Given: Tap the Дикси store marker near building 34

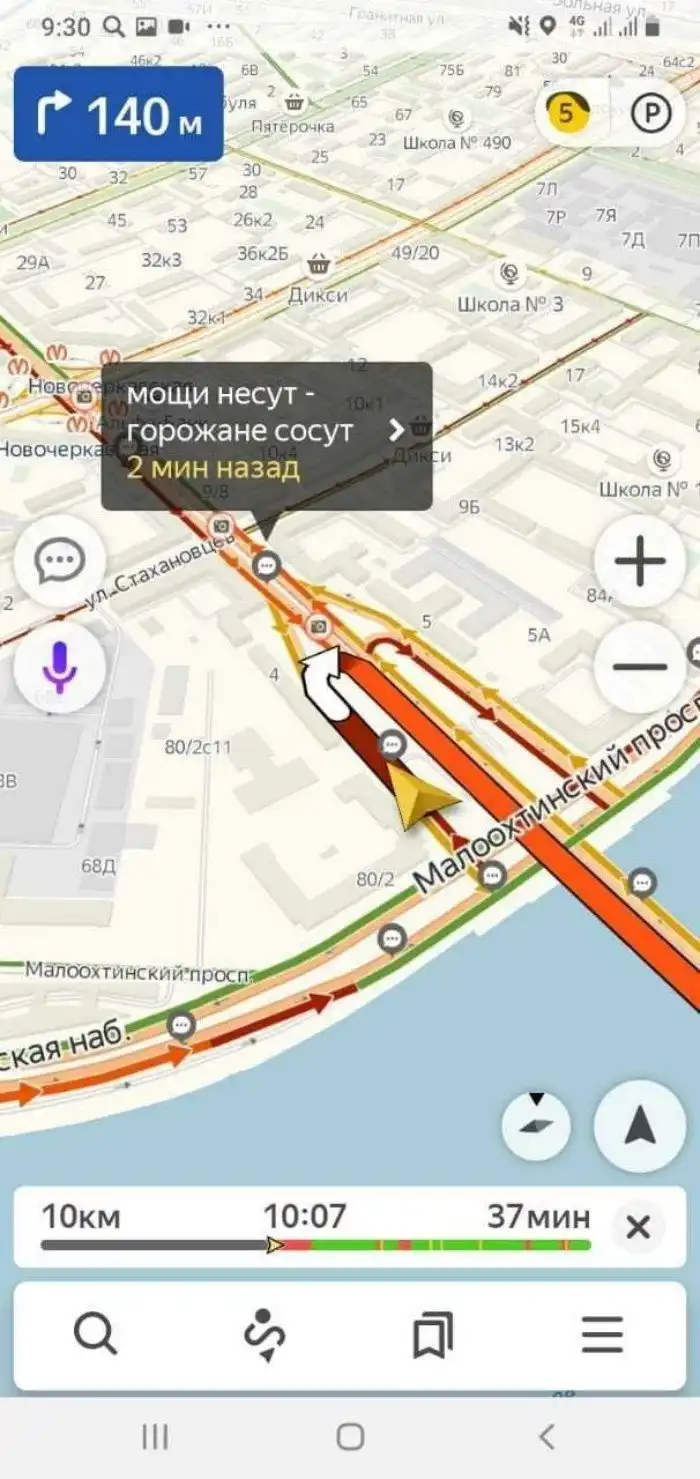Looking at the screenshot, I should tap(319, 265).
